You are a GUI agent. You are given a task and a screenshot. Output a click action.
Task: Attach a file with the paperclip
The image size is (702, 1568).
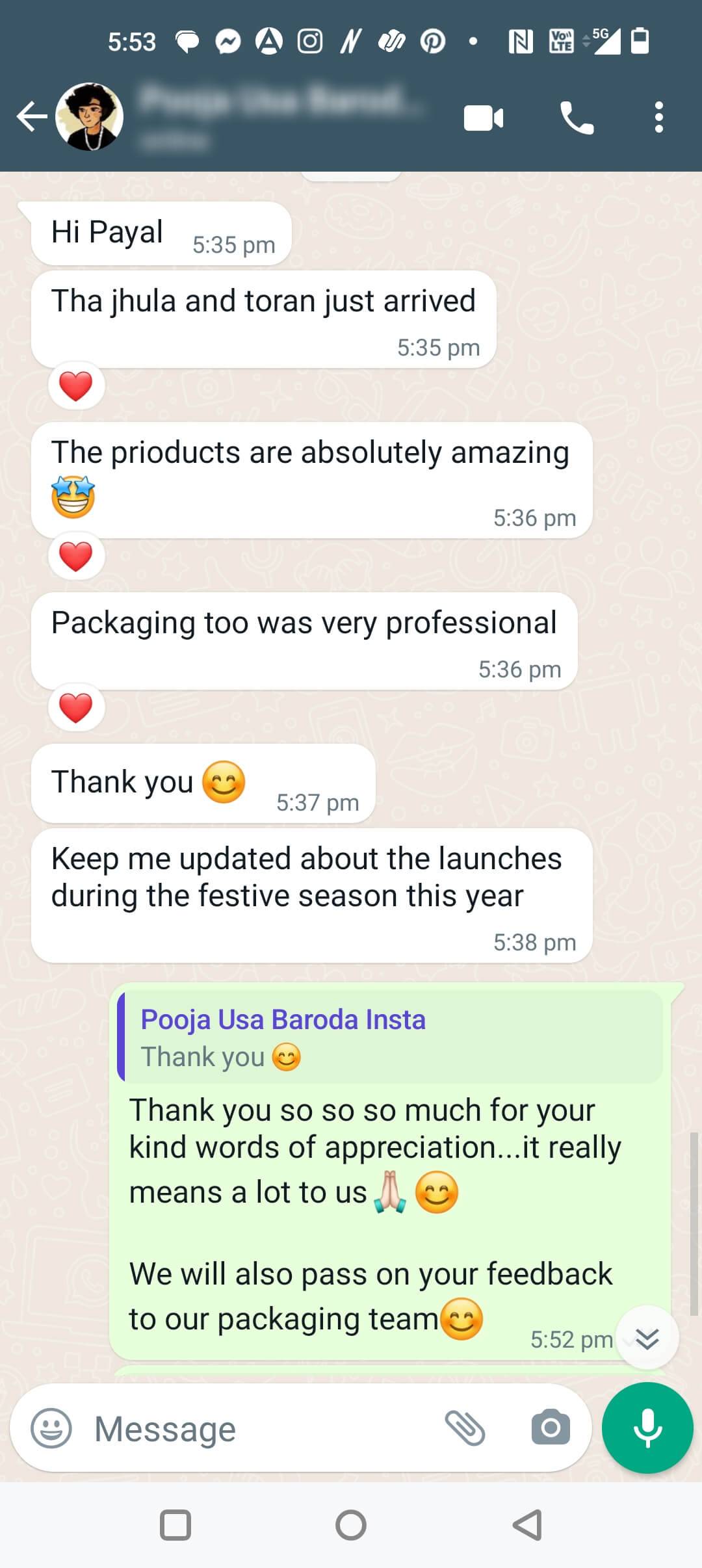tap(465, 1428)
